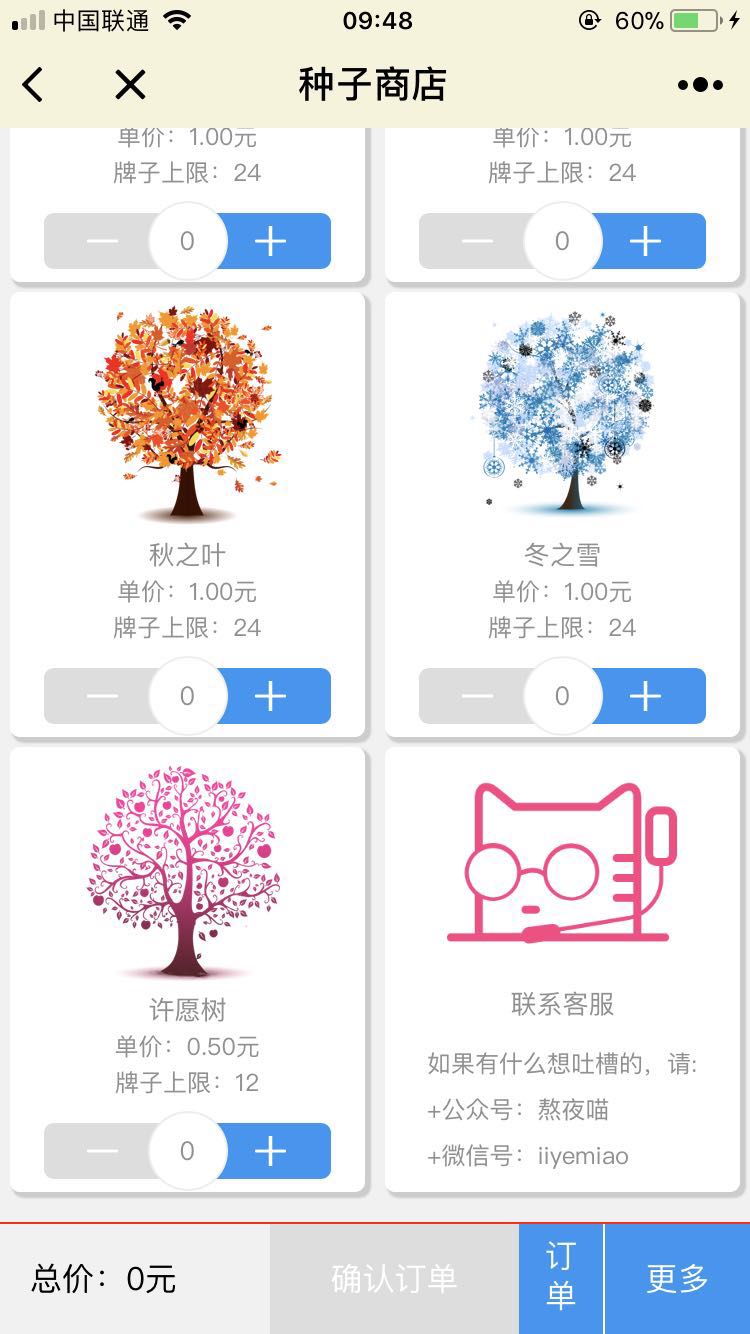Tap the 确认订单 button

(x=394, y=1279)
